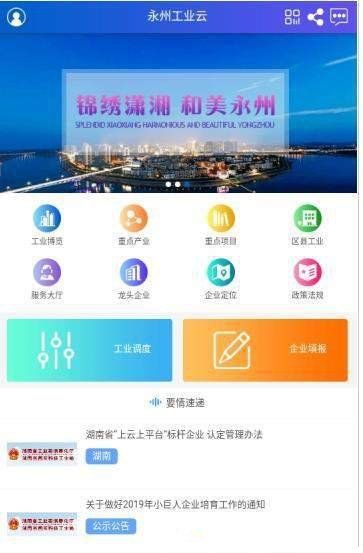The width and height of the screenshot is (363, 553).
Task: Open the 企业填报 card
Action: point(265,350)
